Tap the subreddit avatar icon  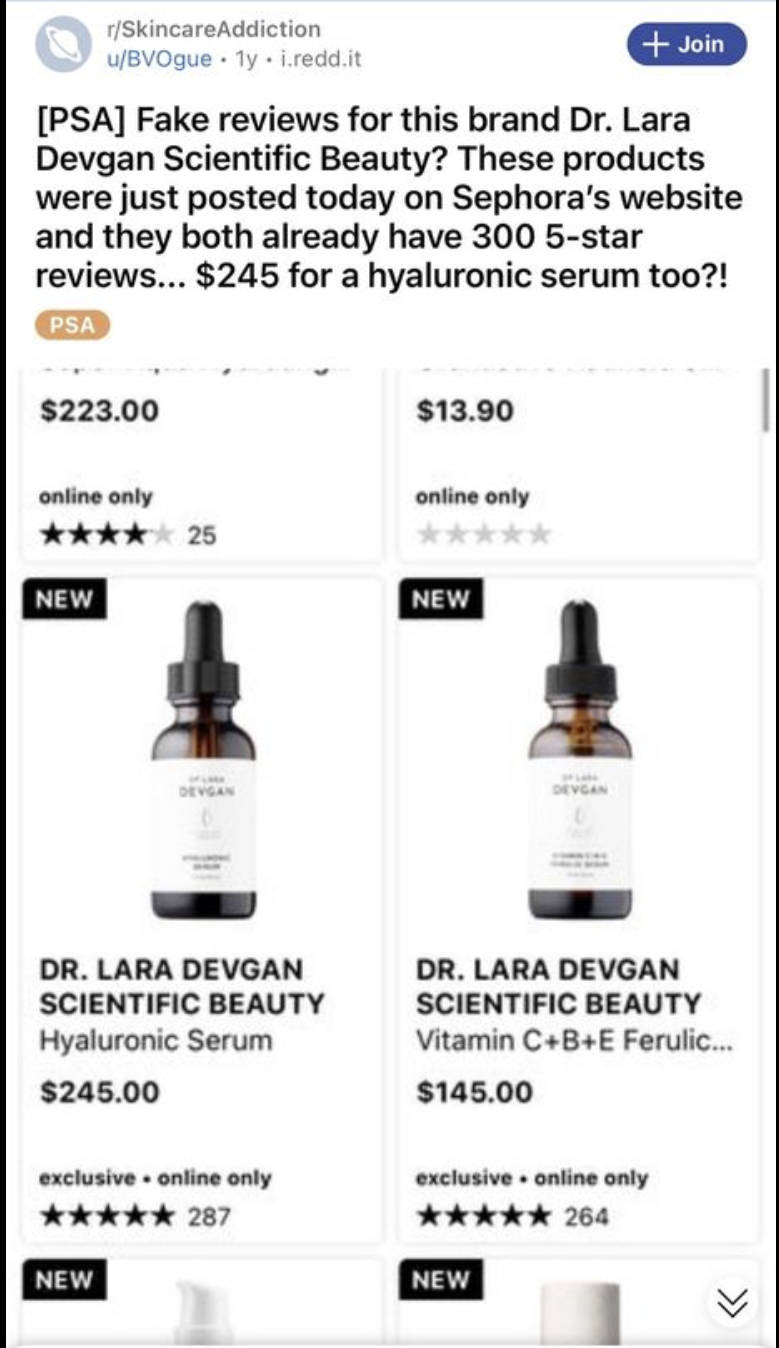pos(64,45)
